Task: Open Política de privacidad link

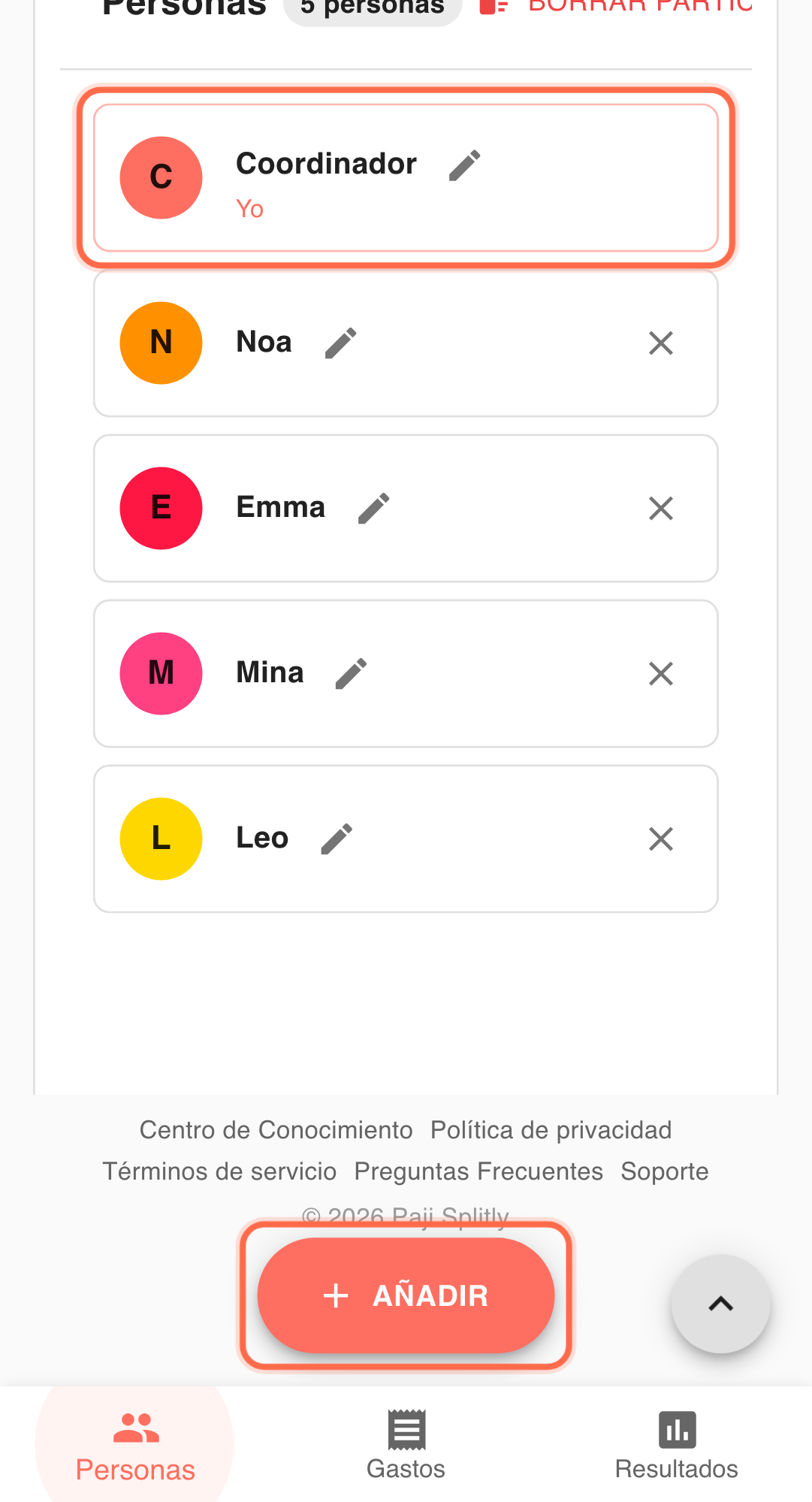Action: coord(551,1130)
